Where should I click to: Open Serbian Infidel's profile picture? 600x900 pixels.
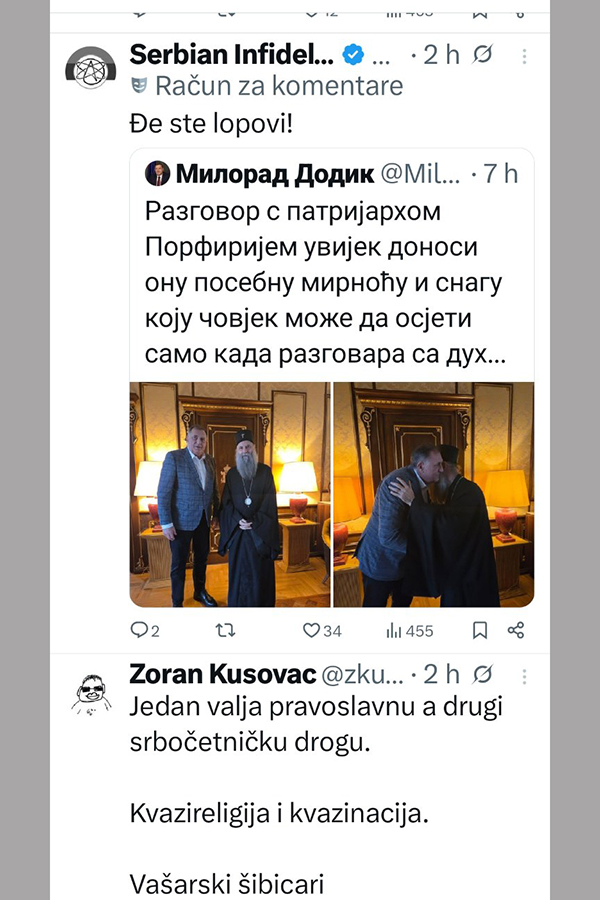tap(90, 68)
